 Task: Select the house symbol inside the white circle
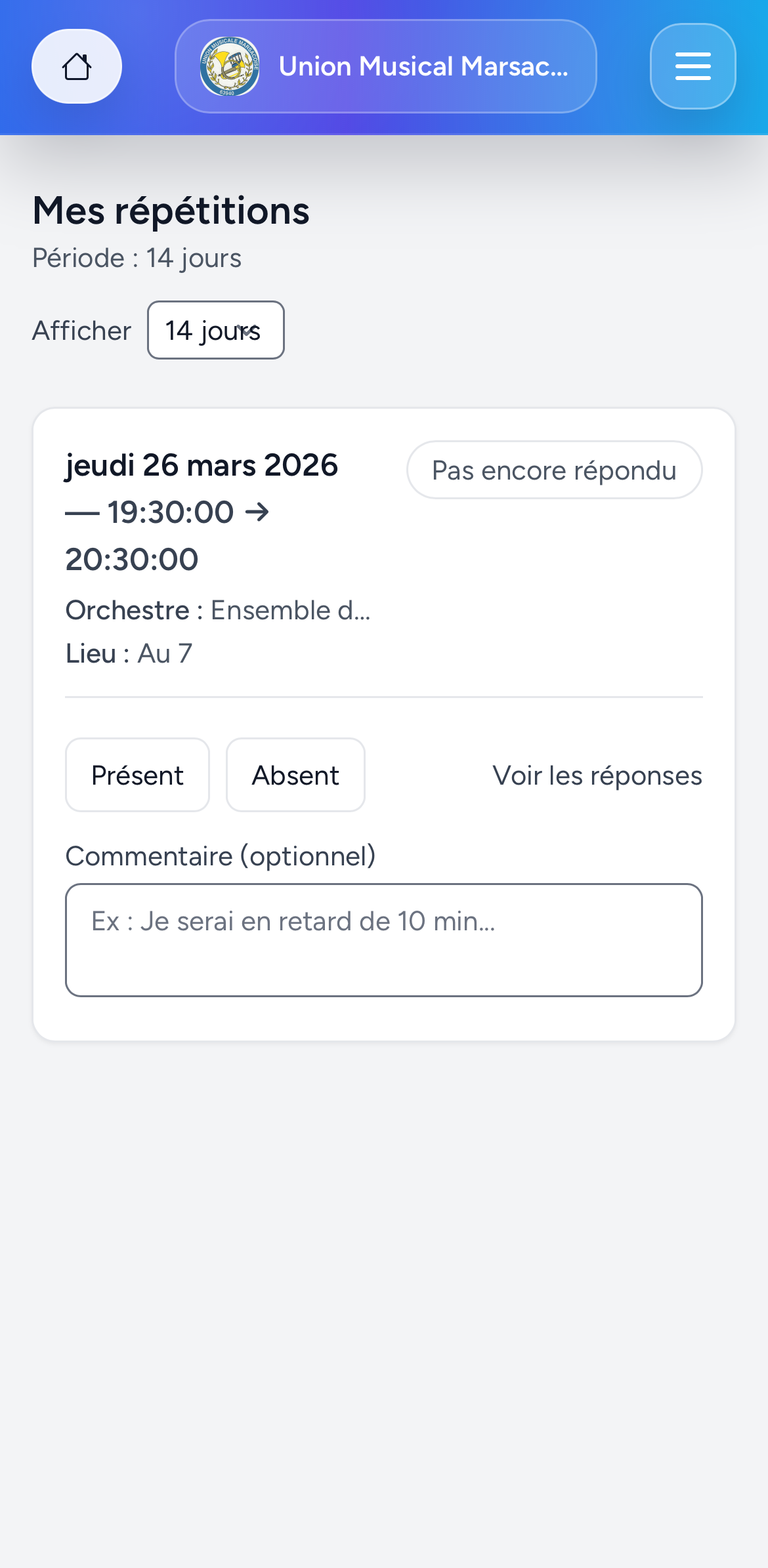pyautogui.click(x=76, y=66)
